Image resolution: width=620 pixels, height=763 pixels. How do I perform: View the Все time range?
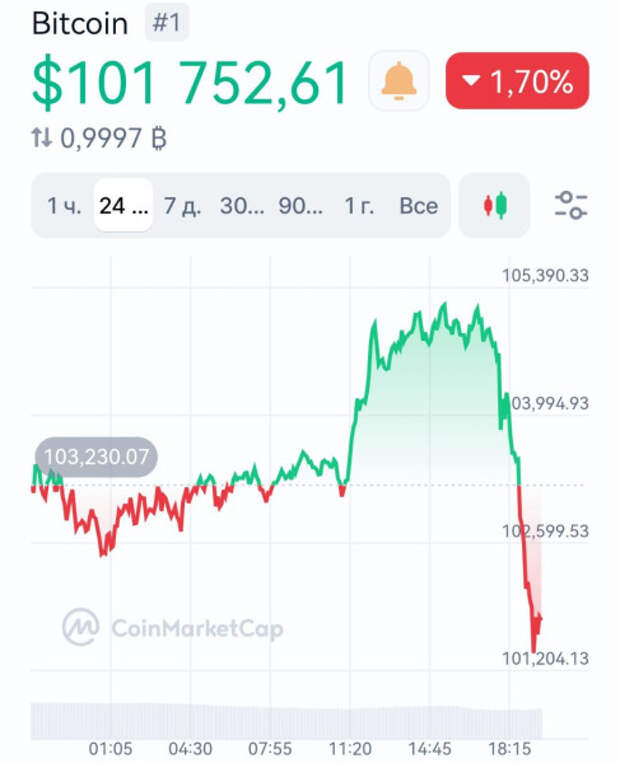[418, 206]
